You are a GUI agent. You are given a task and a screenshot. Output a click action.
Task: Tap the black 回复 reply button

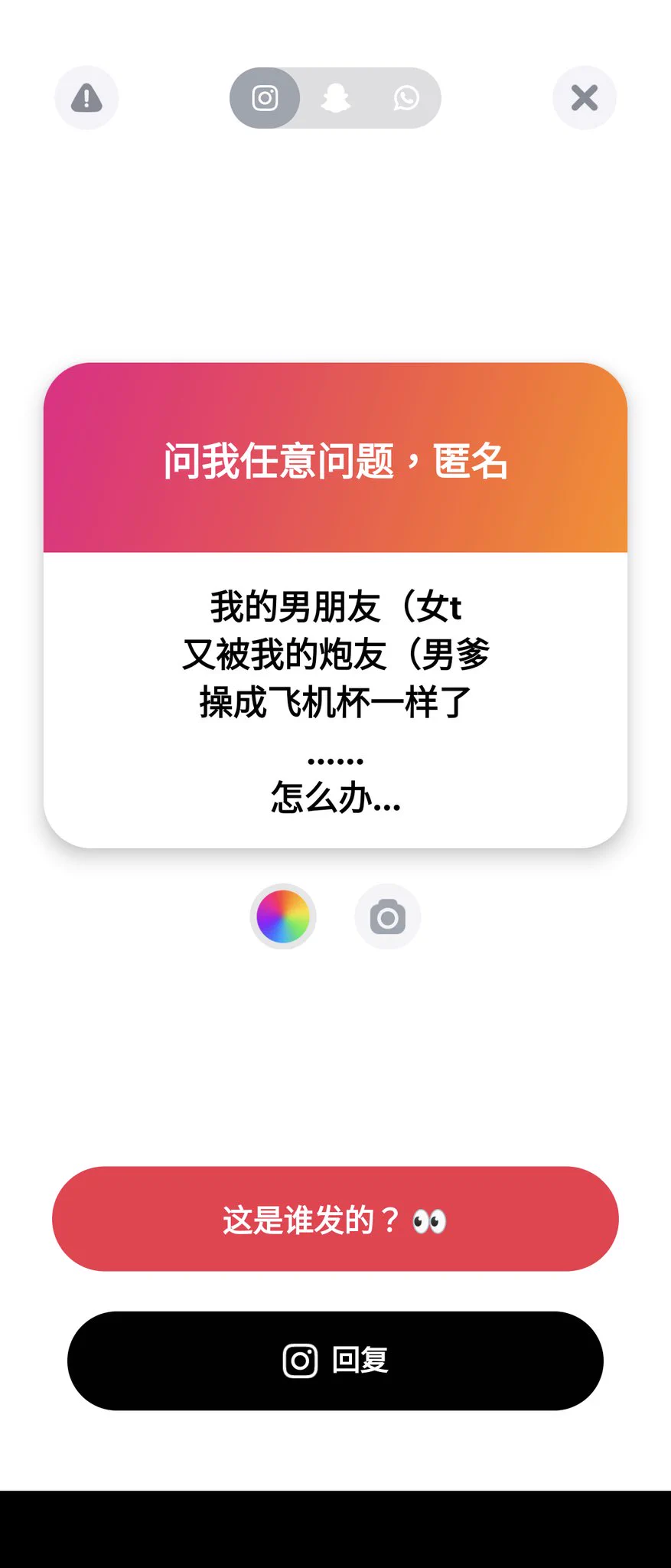(335, 1361)
